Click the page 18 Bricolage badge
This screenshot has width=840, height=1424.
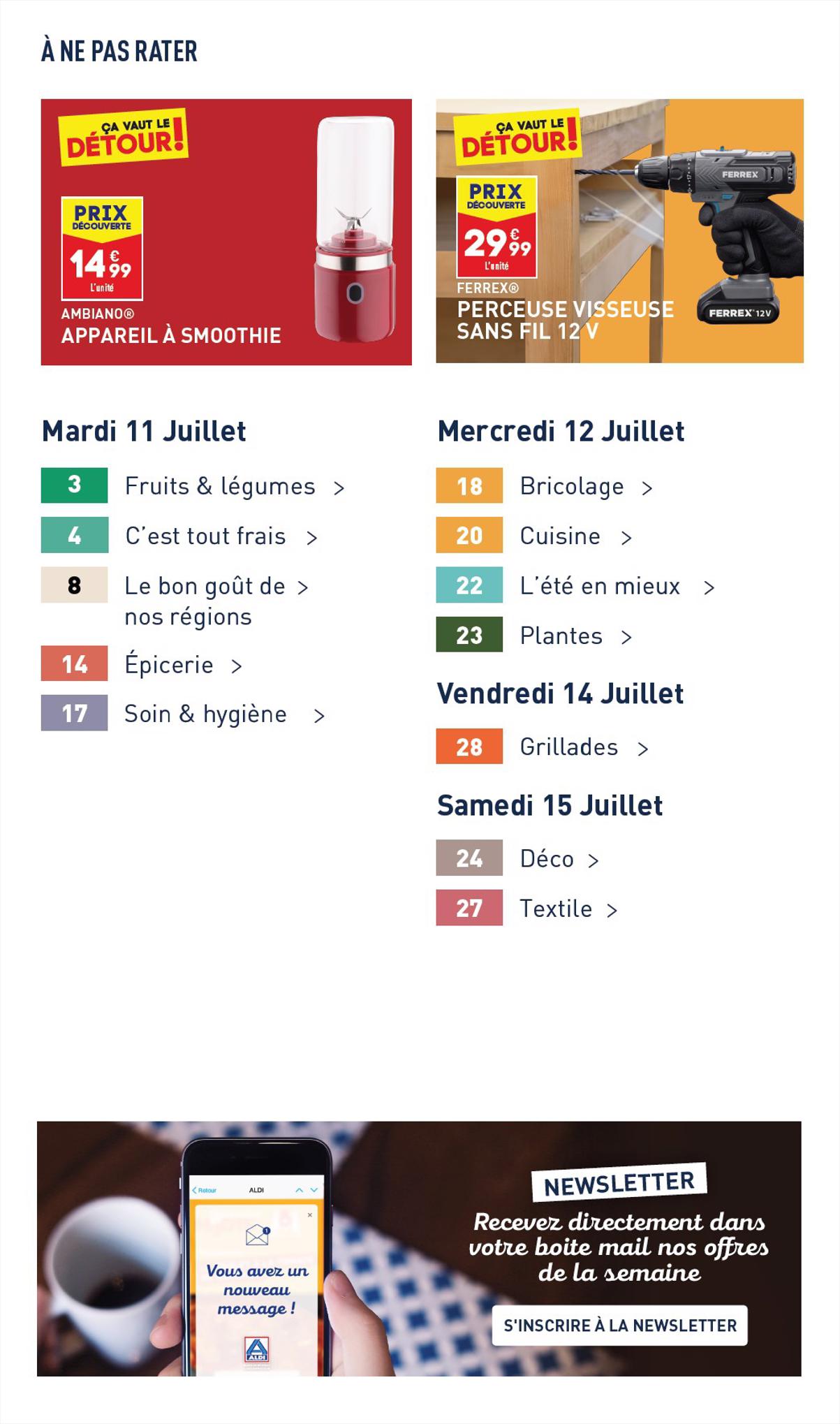click(469, 486)
